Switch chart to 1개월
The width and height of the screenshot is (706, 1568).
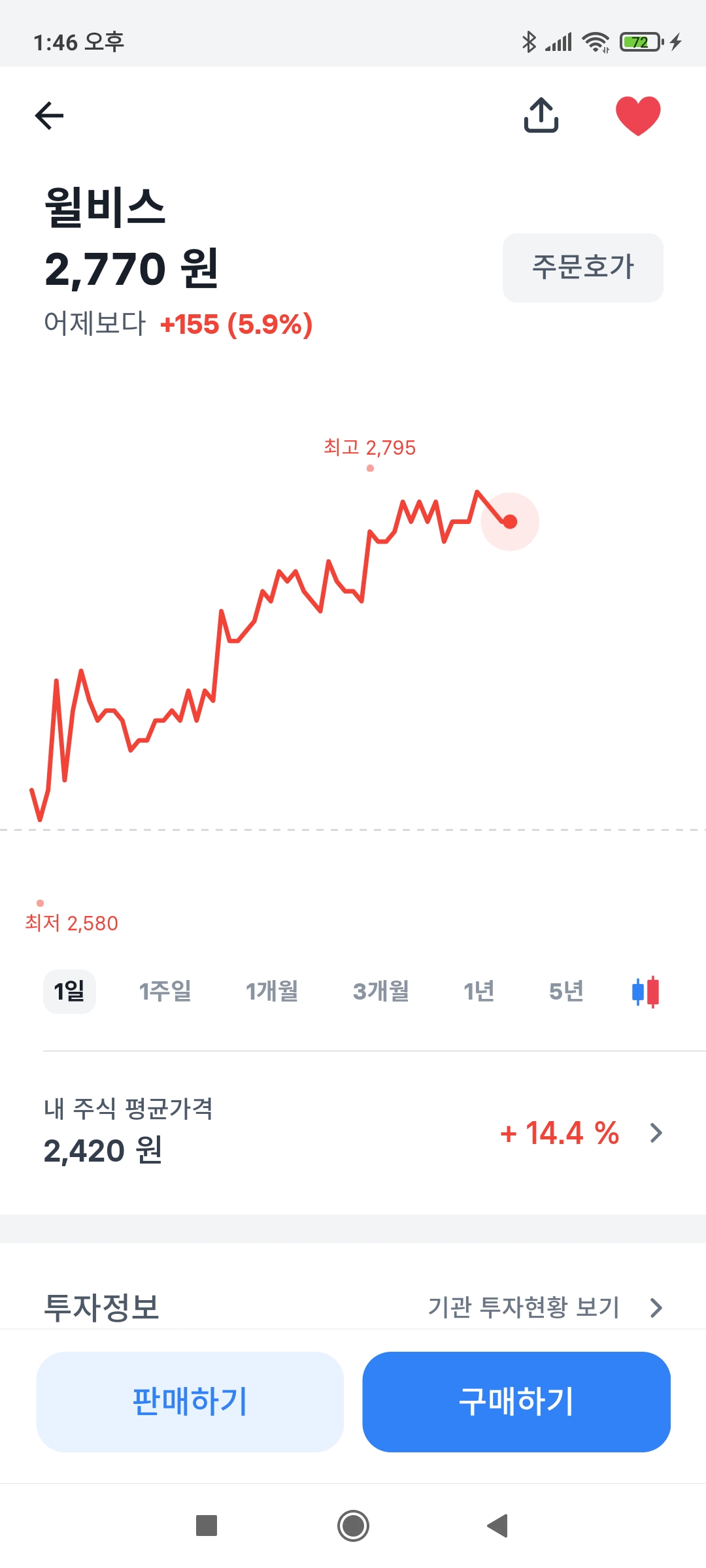click(x=272, y=992)
